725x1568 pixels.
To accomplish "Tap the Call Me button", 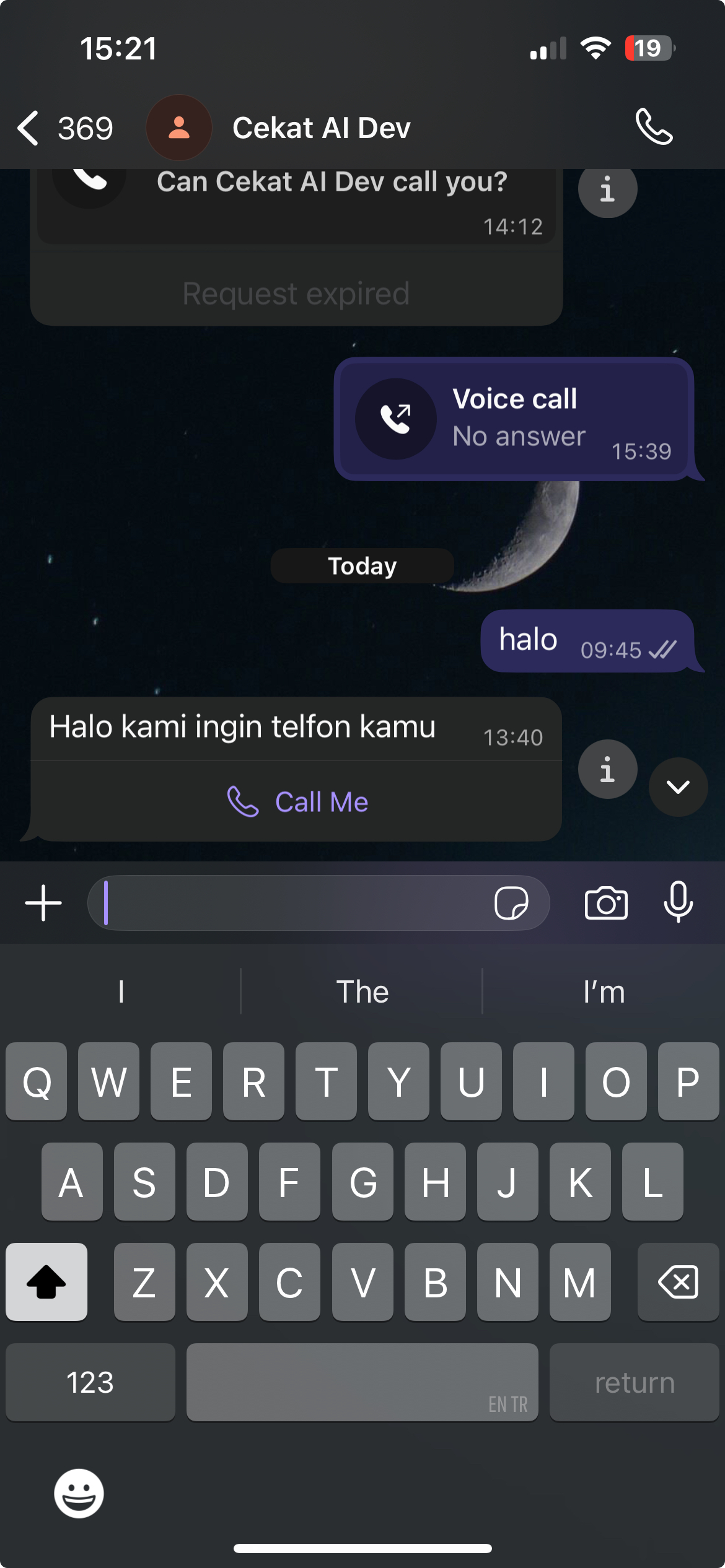I will click(297, 802).
